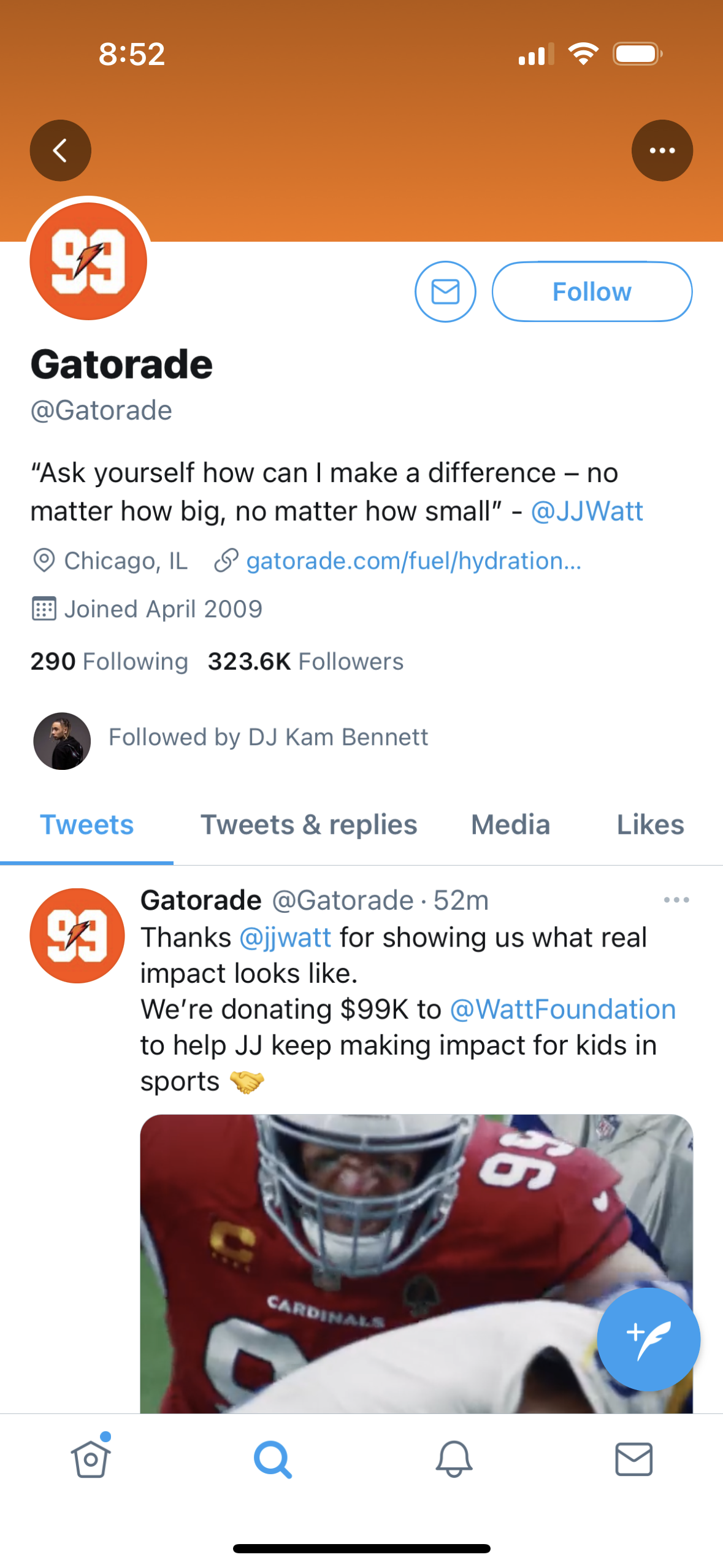View the 290 Following list
This screenshot has width=723, height=1568.
point(109,661)
